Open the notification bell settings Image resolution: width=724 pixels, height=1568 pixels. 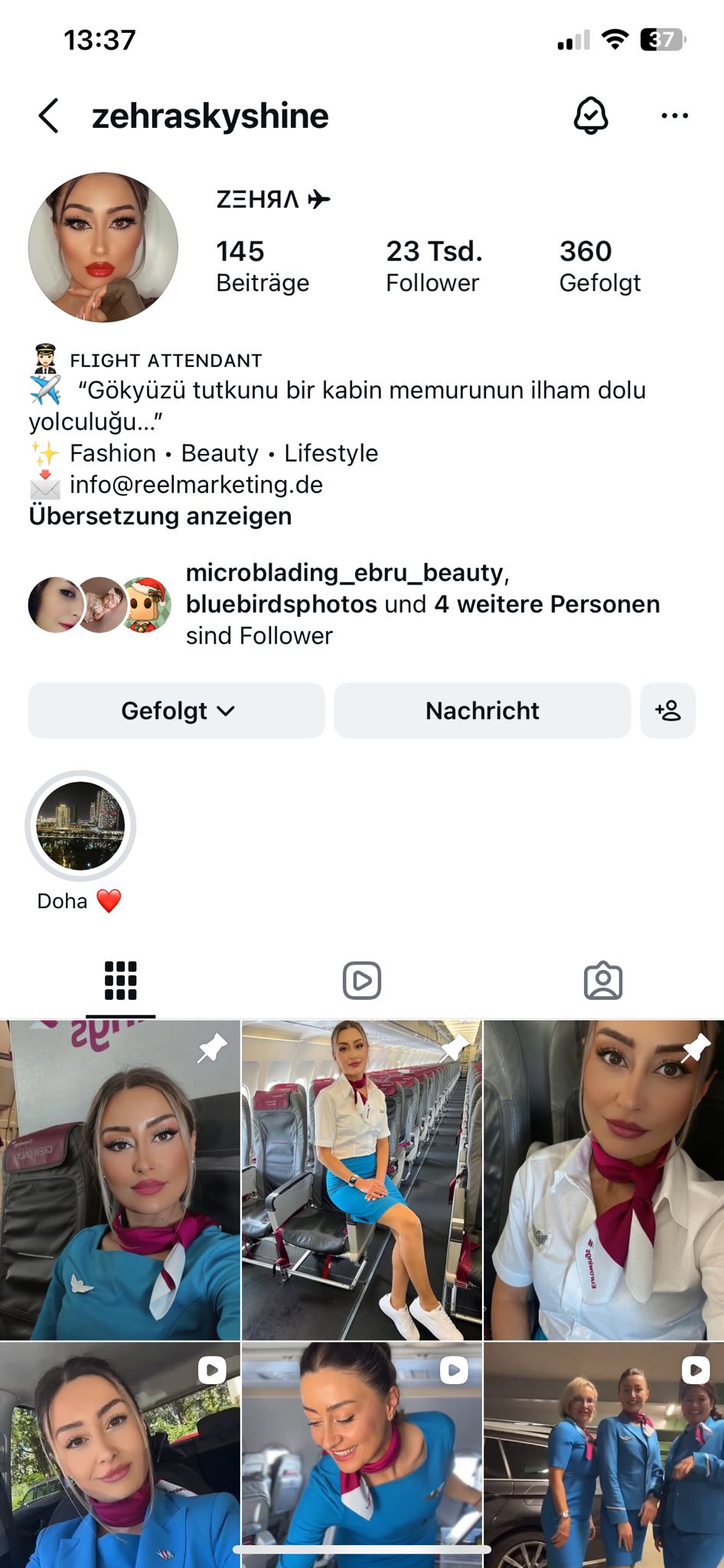[591, 116]
